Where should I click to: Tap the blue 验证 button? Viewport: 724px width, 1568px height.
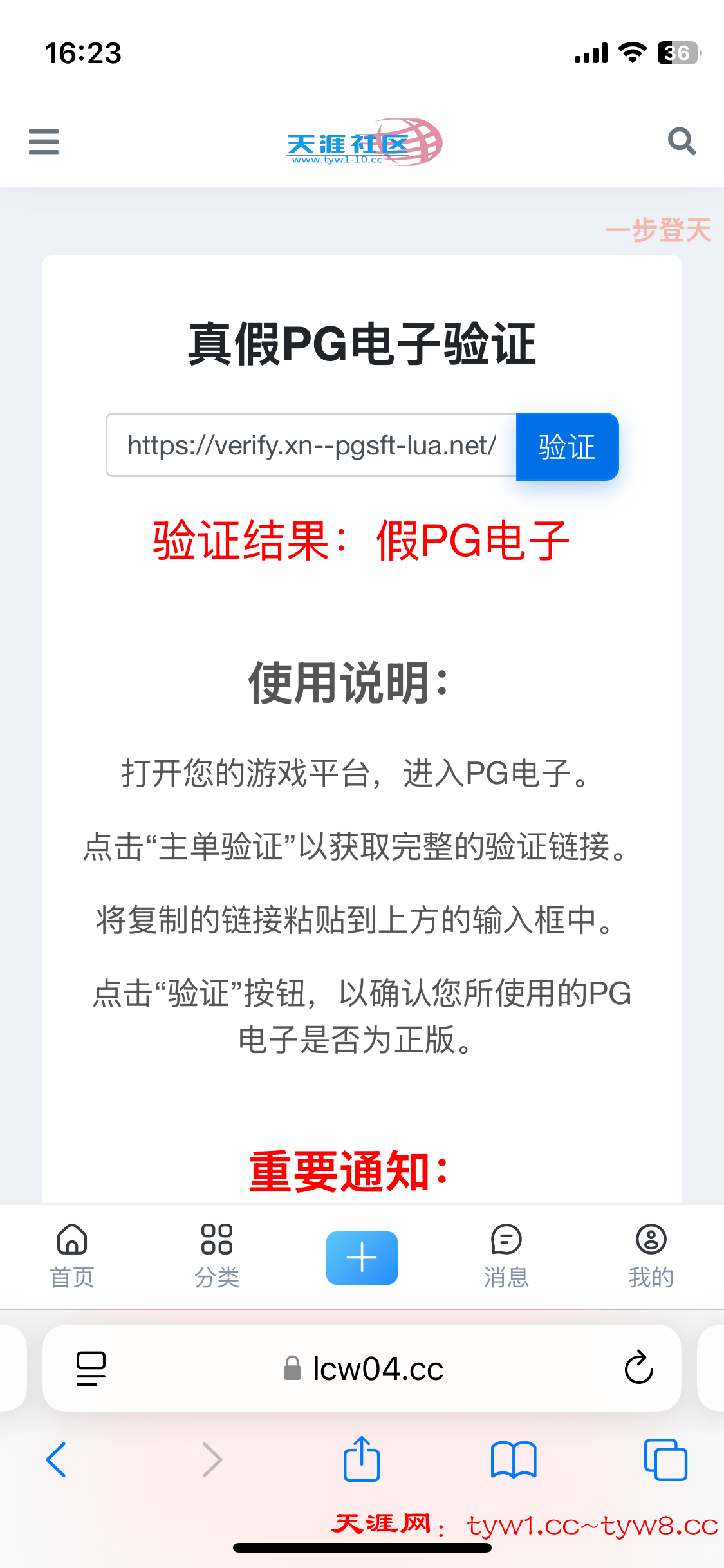coord(566,447)
